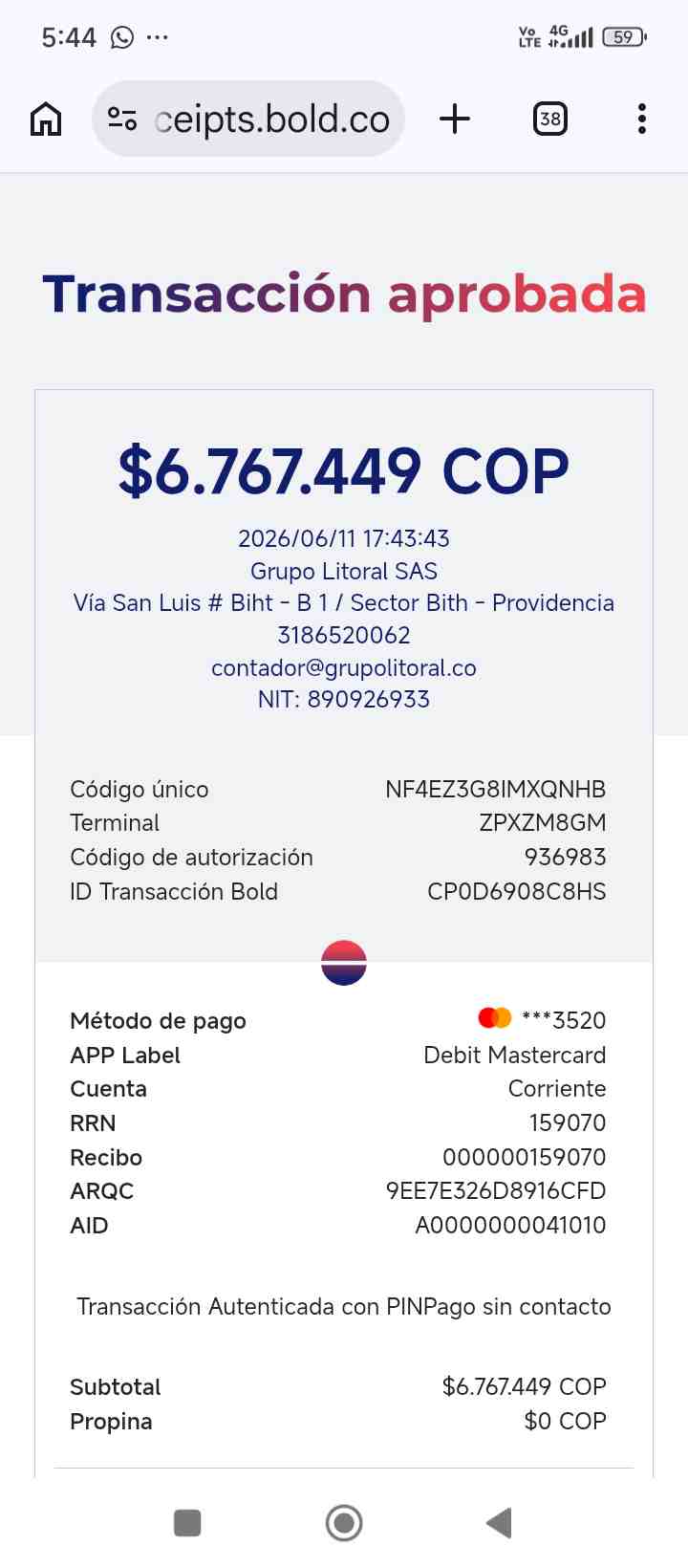Open the tab switcher showing 38 tabs

tap(550, 120)
